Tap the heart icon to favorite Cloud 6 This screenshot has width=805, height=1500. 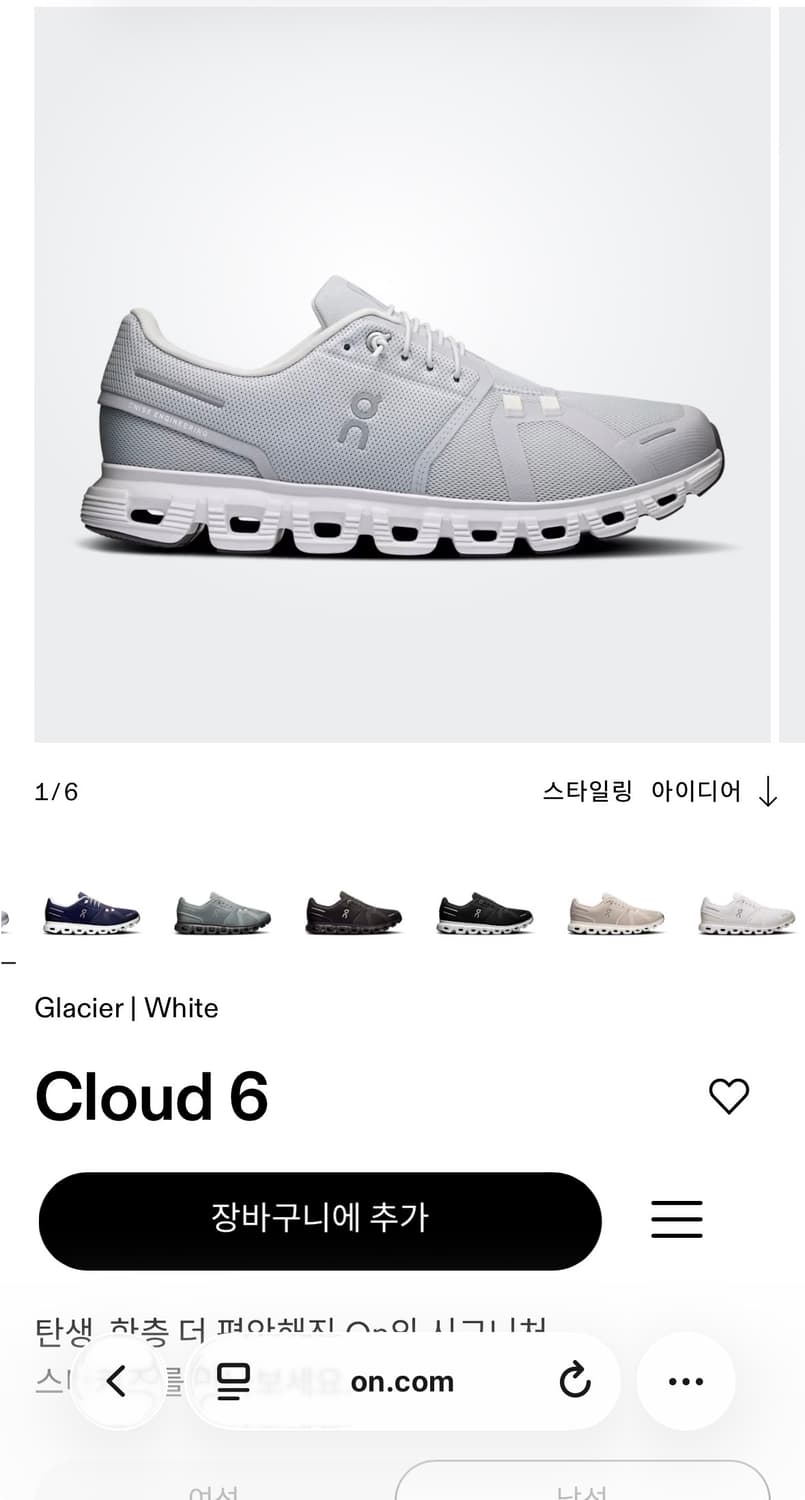(729, 1095)
